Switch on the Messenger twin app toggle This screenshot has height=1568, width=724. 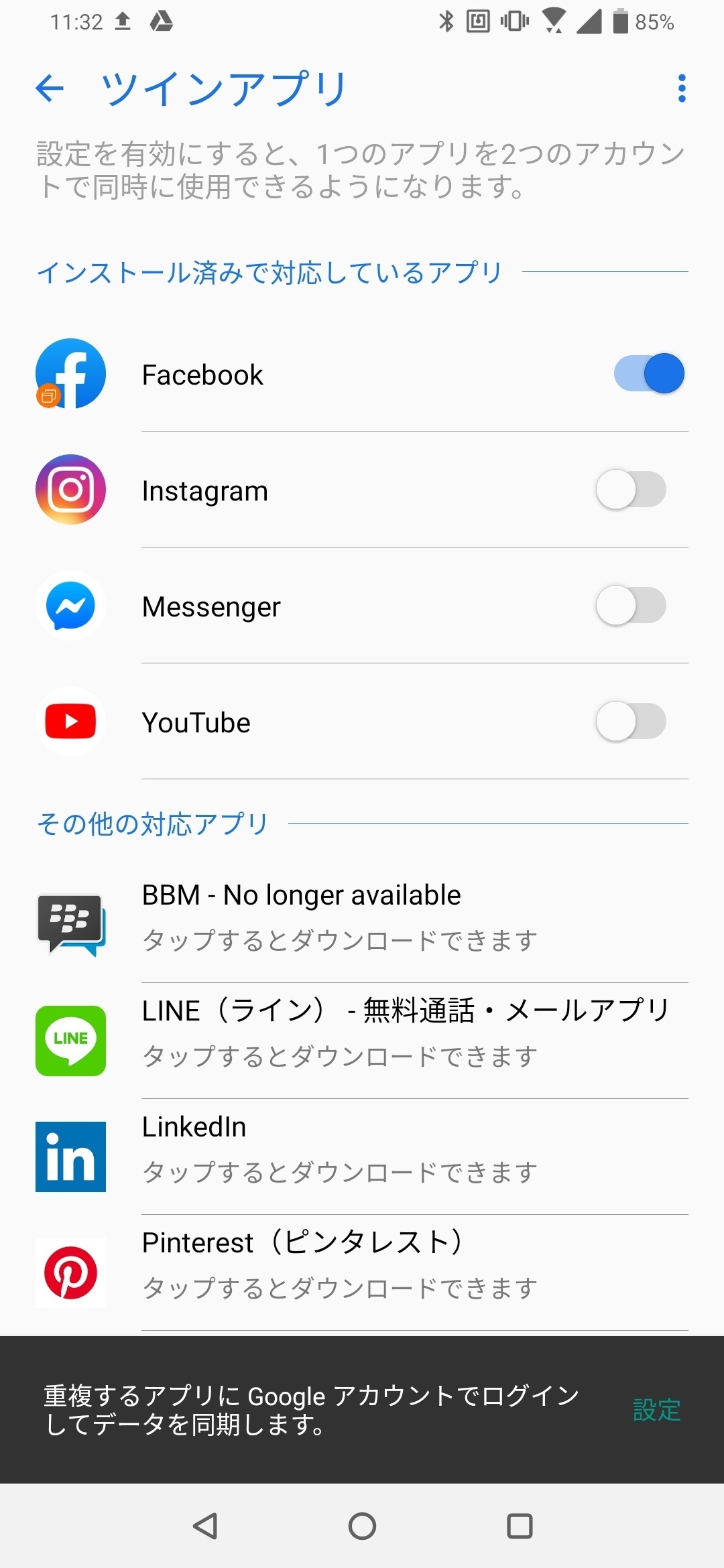coord(631,606)
